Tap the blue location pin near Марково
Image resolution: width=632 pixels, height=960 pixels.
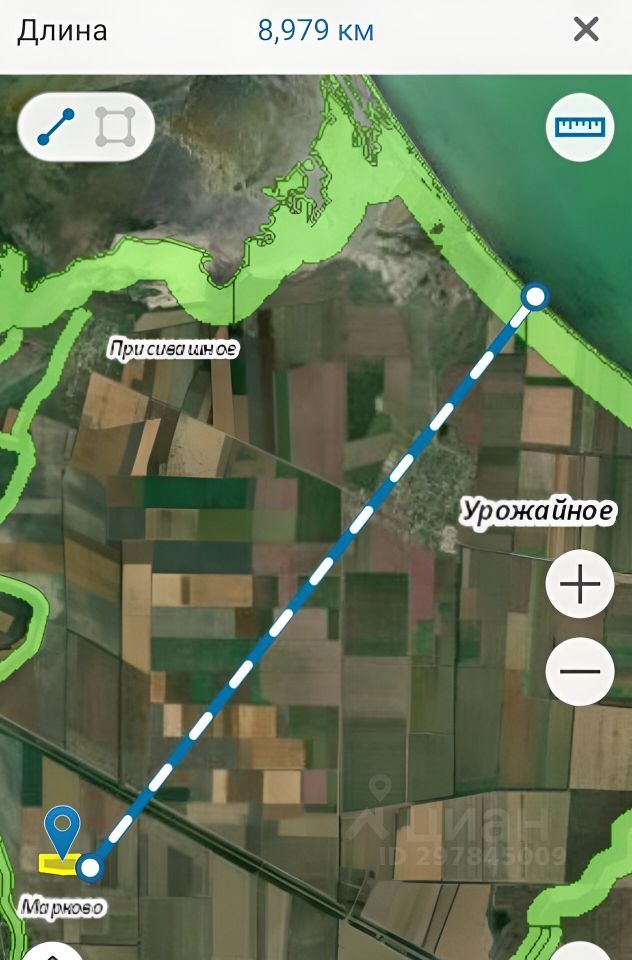64,830
